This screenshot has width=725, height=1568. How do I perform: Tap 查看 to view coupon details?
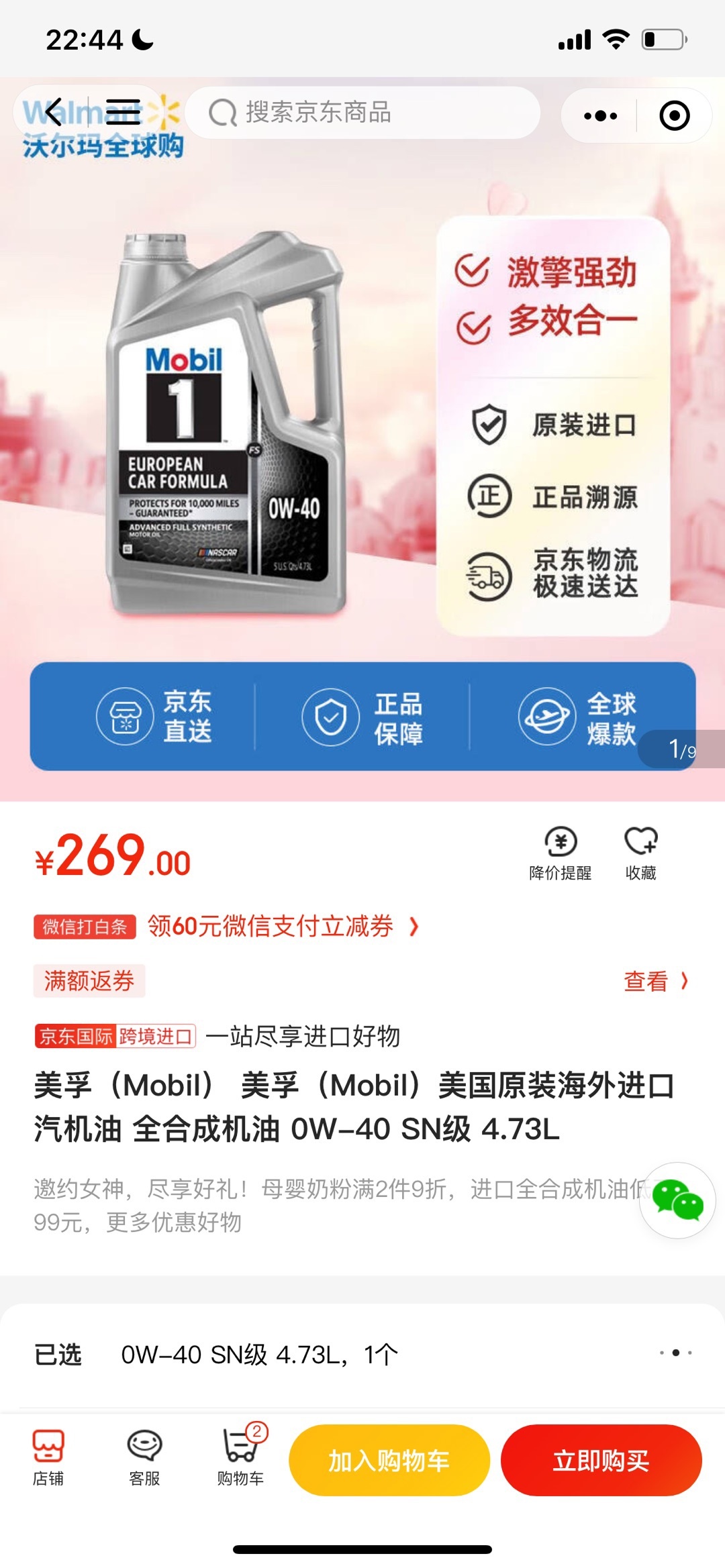click(656, 981)
